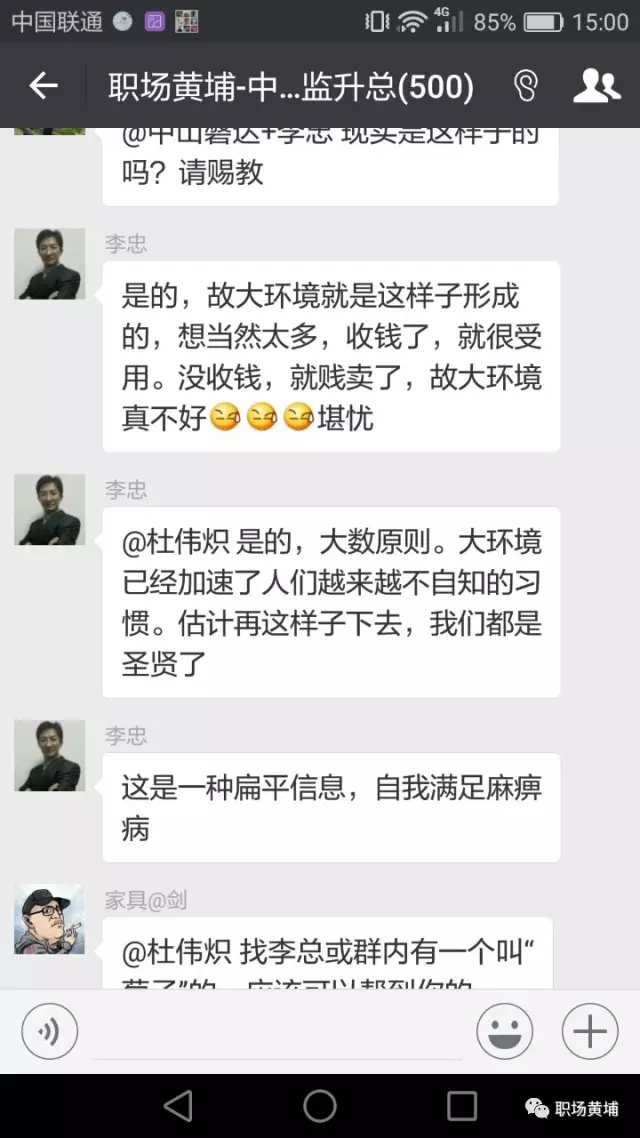Viewport: 640px width, 1138px height.
Task: Open the emoji picker
Action: tap(504, 1031)
